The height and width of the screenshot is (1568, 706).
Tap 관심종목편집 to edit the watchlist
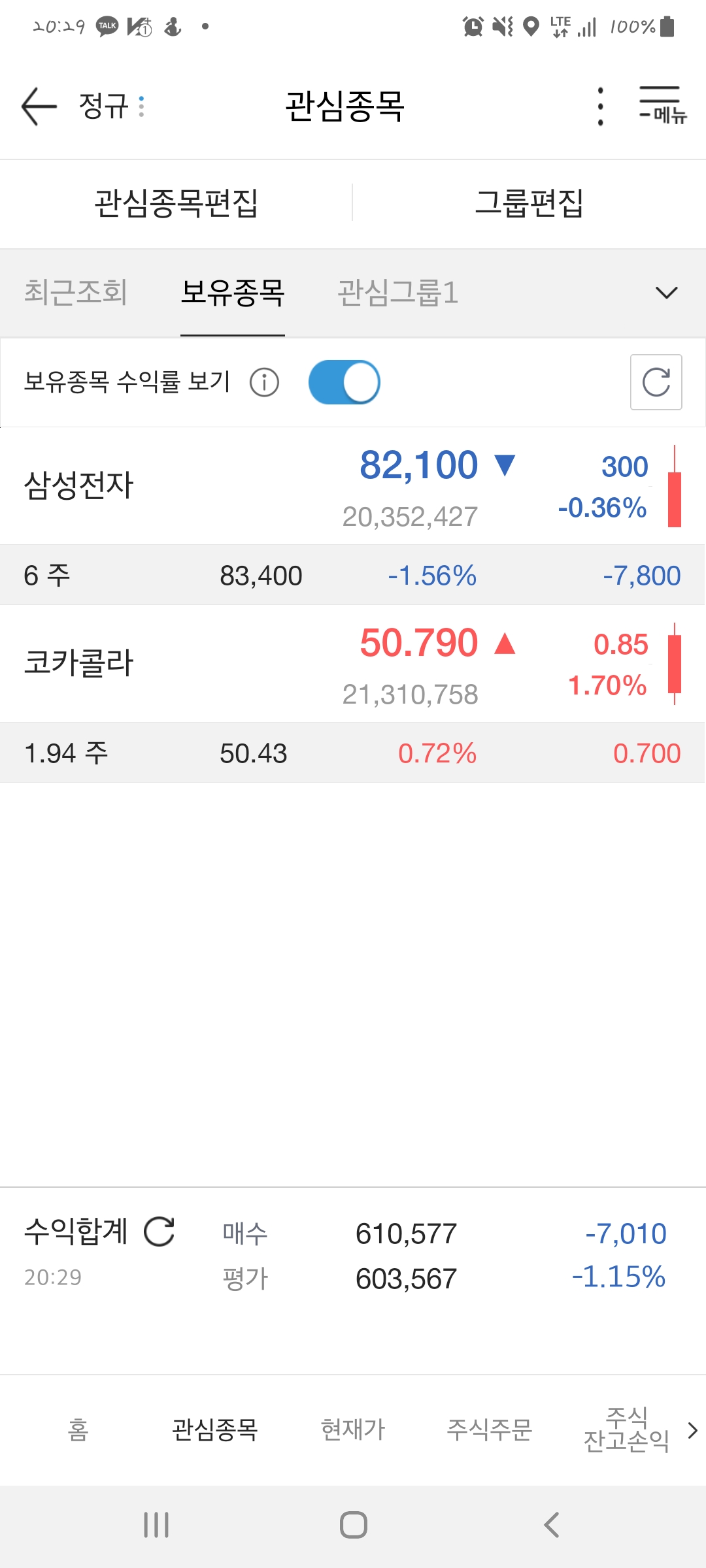[x=176, y=203]
